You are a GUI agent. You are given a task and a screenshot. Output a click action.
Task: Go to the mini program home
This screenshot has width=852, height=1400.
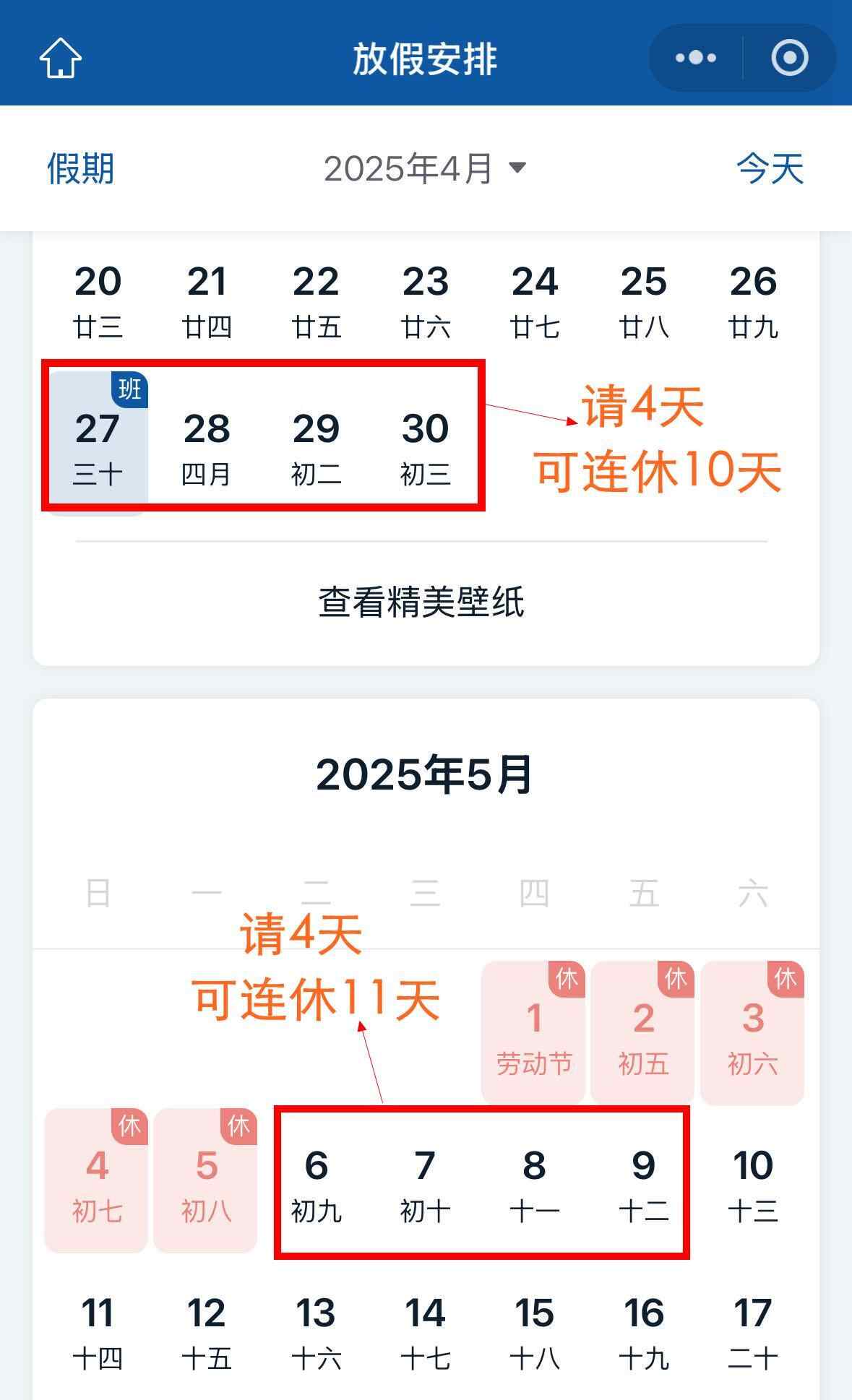pyautogui.click(x=61, y=58)
